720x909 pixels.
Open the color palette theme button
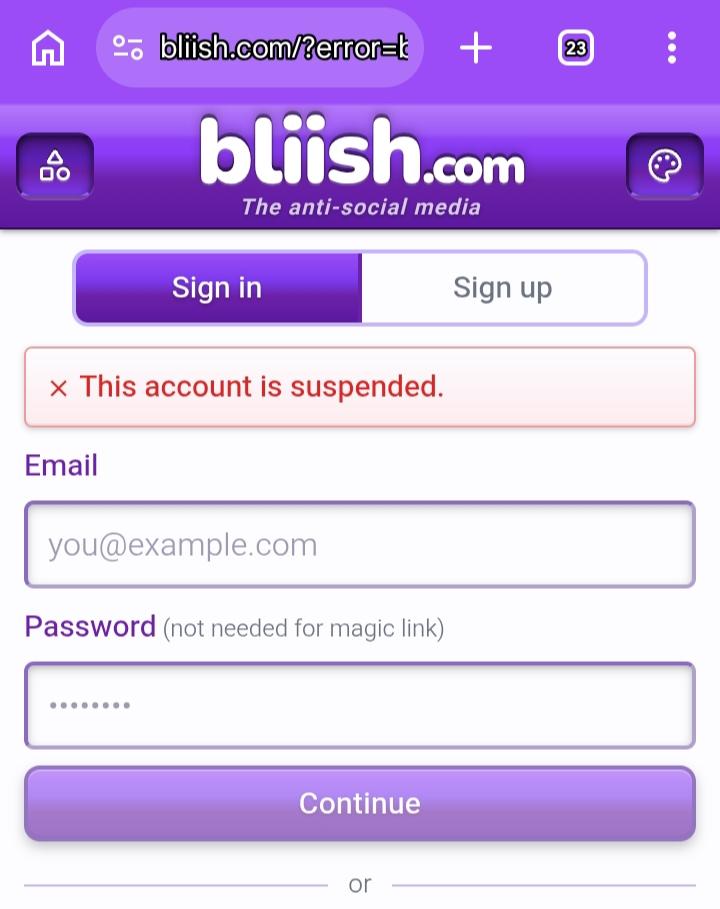[x=665, y=166]
